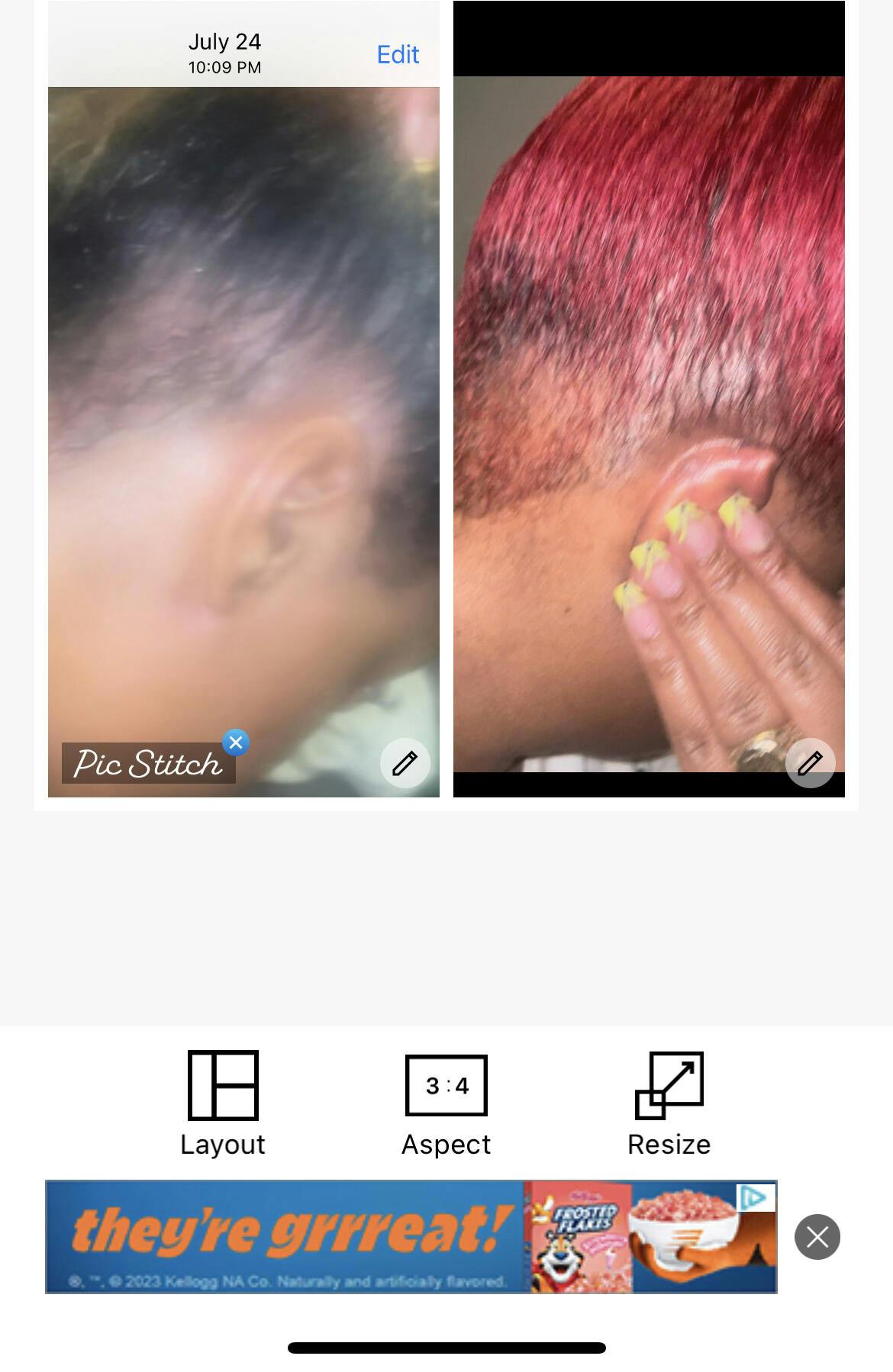893x1372 pixels.
Task: Edit the red-hair photo with pencil icon
Action: coord(810,763)
